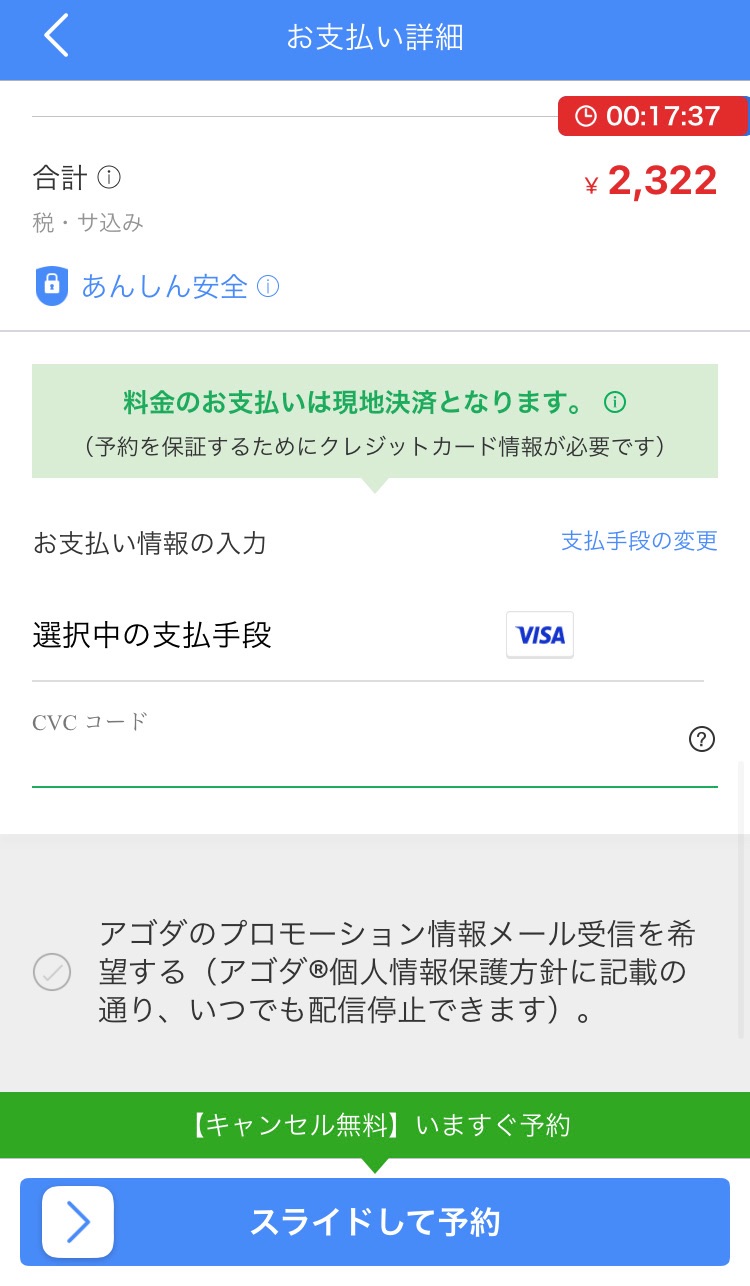
Task: Select the お支払い詳細 header title
Action: [x=374, y=36]
